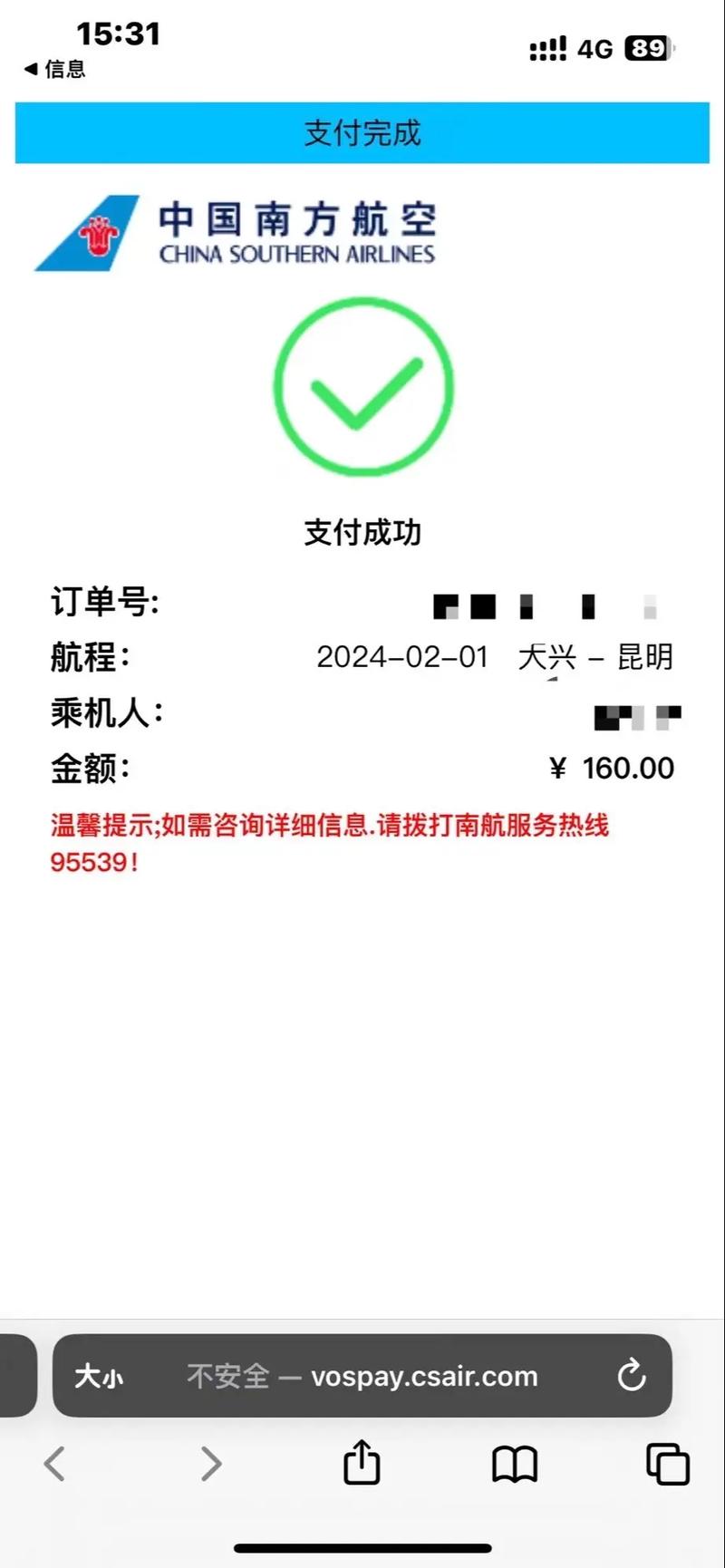Tap the forward navigation arrow
Image resolution: width=725 pixels, height=1568 pixels.
[209, 1462]
